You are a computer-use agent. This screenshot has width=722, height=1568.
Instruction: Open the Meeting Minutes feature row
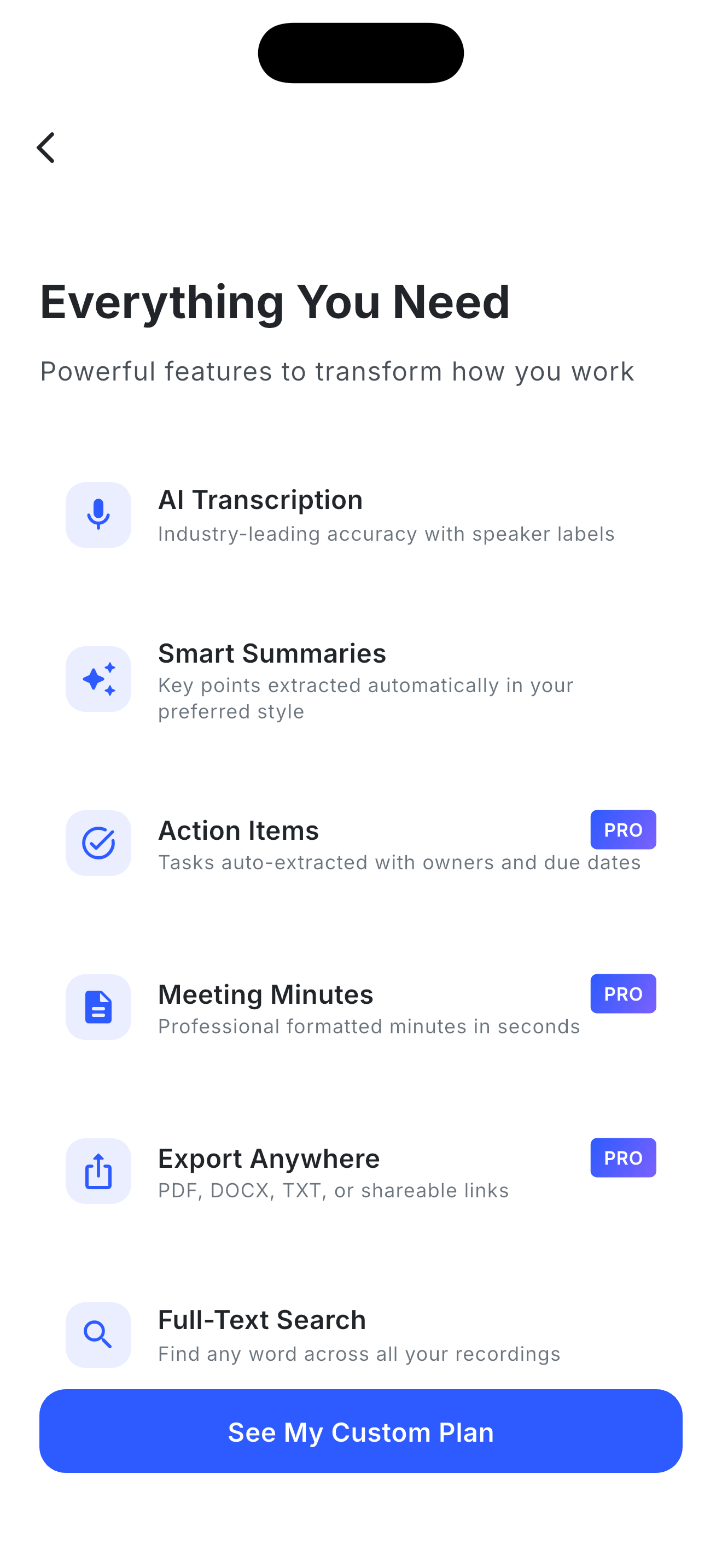[361, 1008]
